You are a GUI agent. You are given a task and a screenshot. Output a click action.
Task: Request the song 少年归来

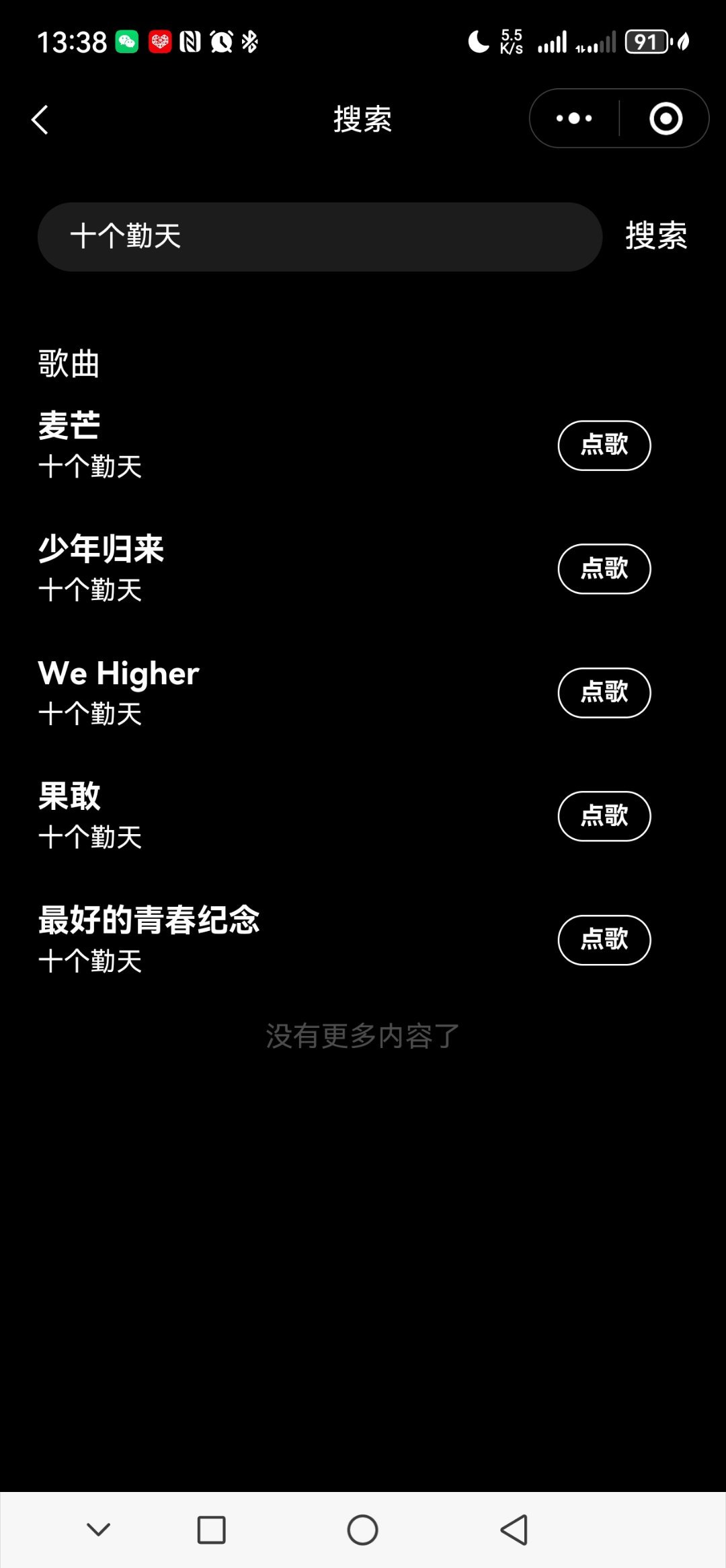tap(603, 568)
